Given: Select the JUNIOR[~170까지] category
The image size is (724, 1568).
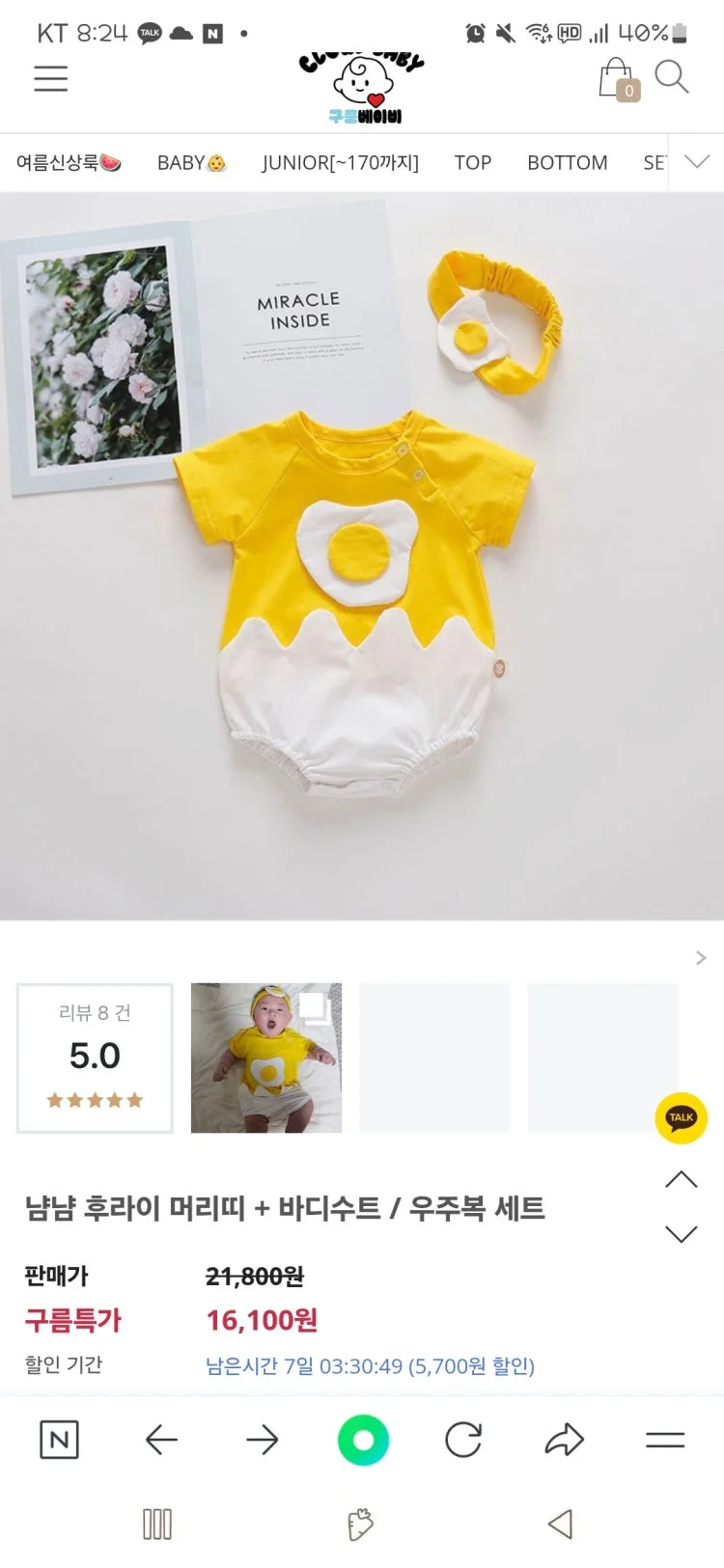Looking at the screenshot, I should (x=340, y=162).
